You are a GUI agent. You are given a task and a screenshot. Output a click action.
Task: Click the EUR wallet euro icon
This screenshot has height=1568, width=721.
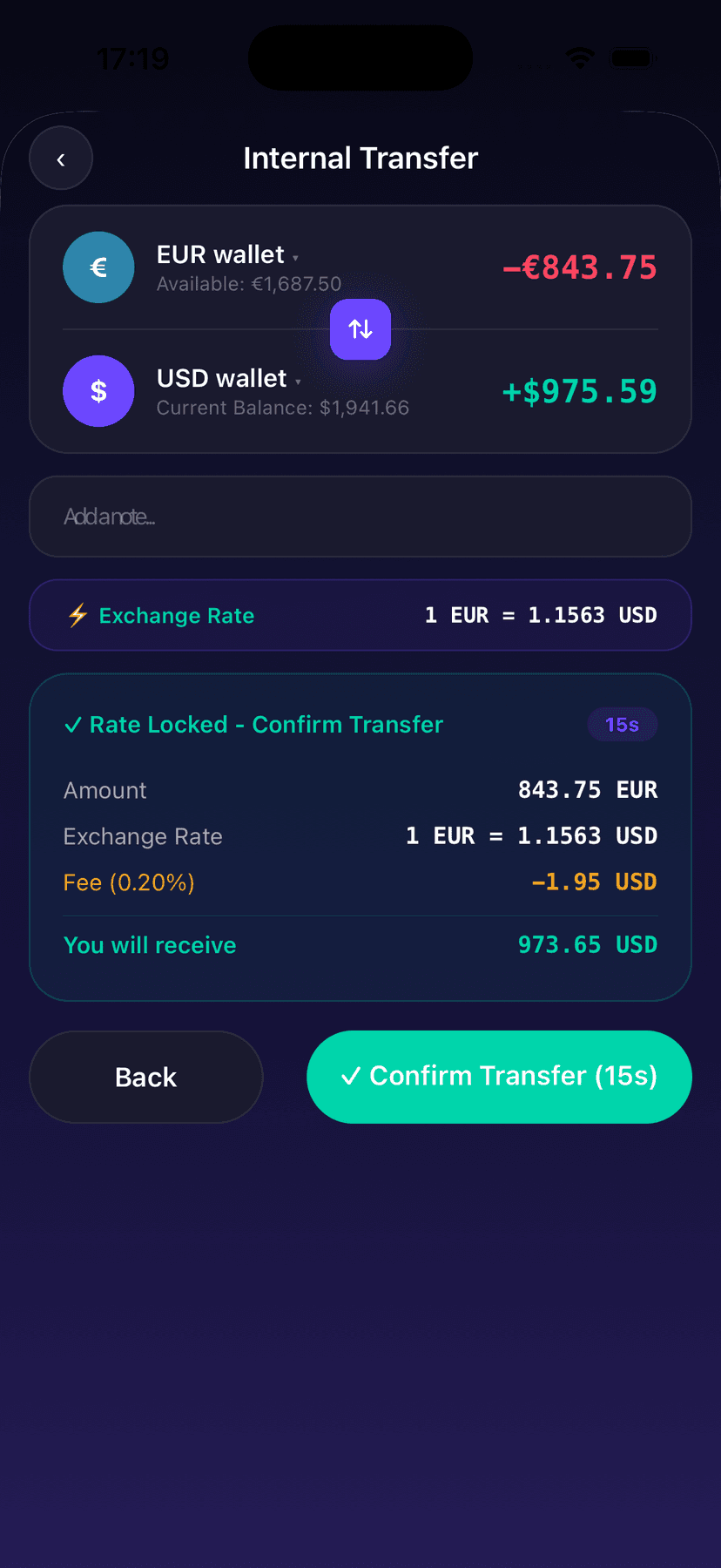[x=98, y=267]
